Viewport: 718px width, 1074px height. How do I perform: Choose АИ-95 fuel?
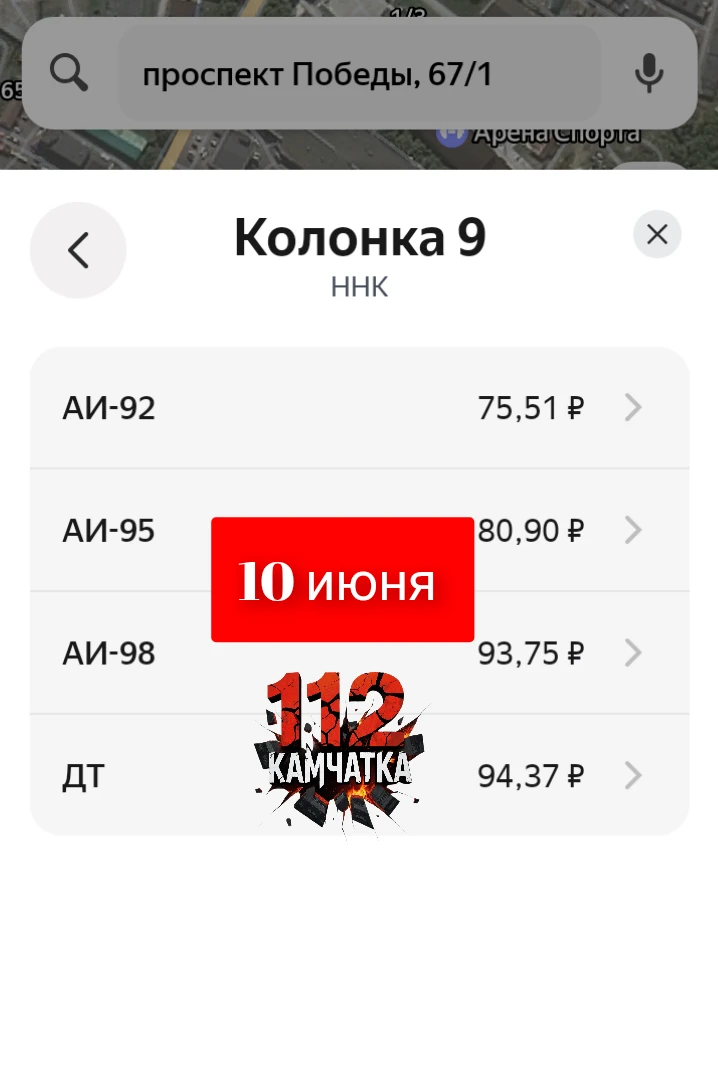coord(360,530)
